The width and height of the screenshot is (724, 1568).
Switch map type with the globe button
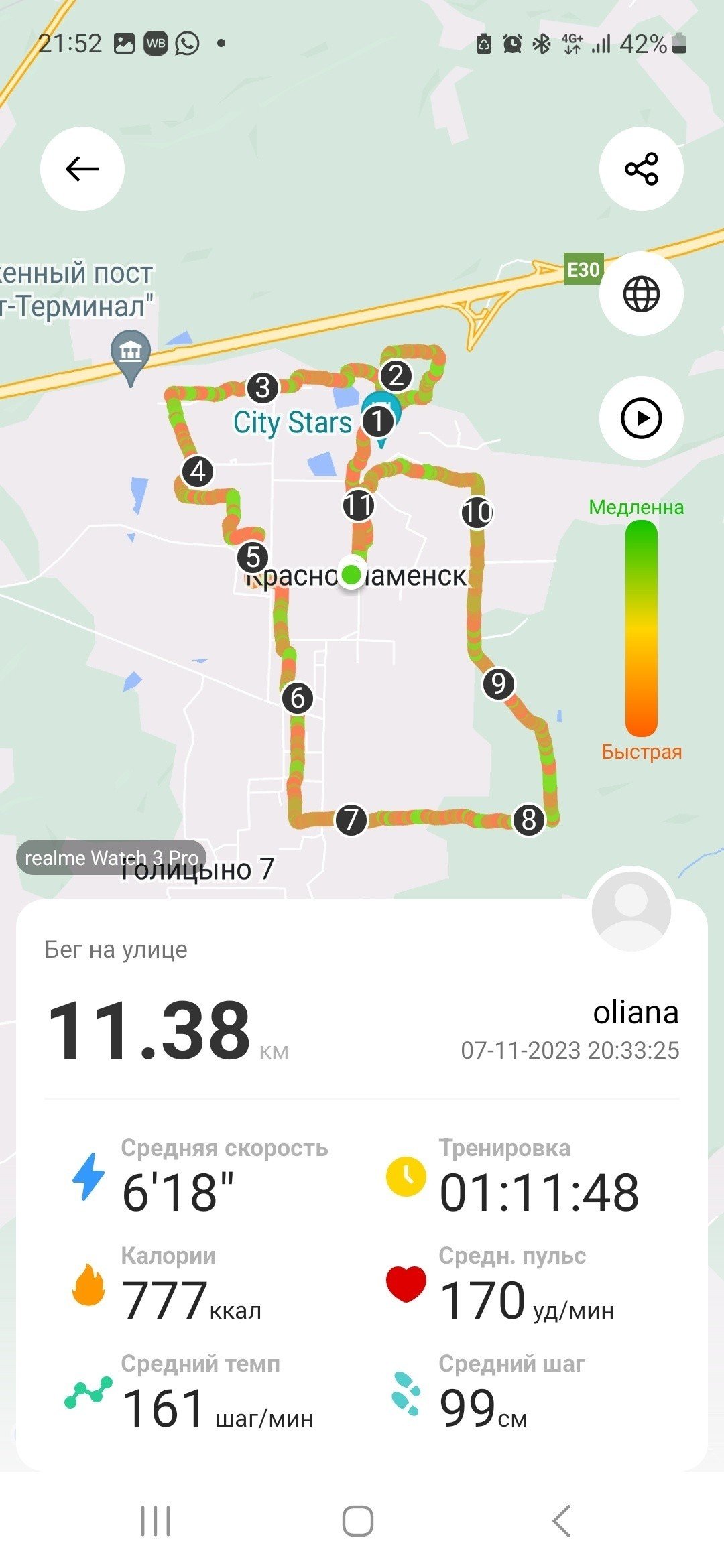pyautogui.click(x=642, y=293)
